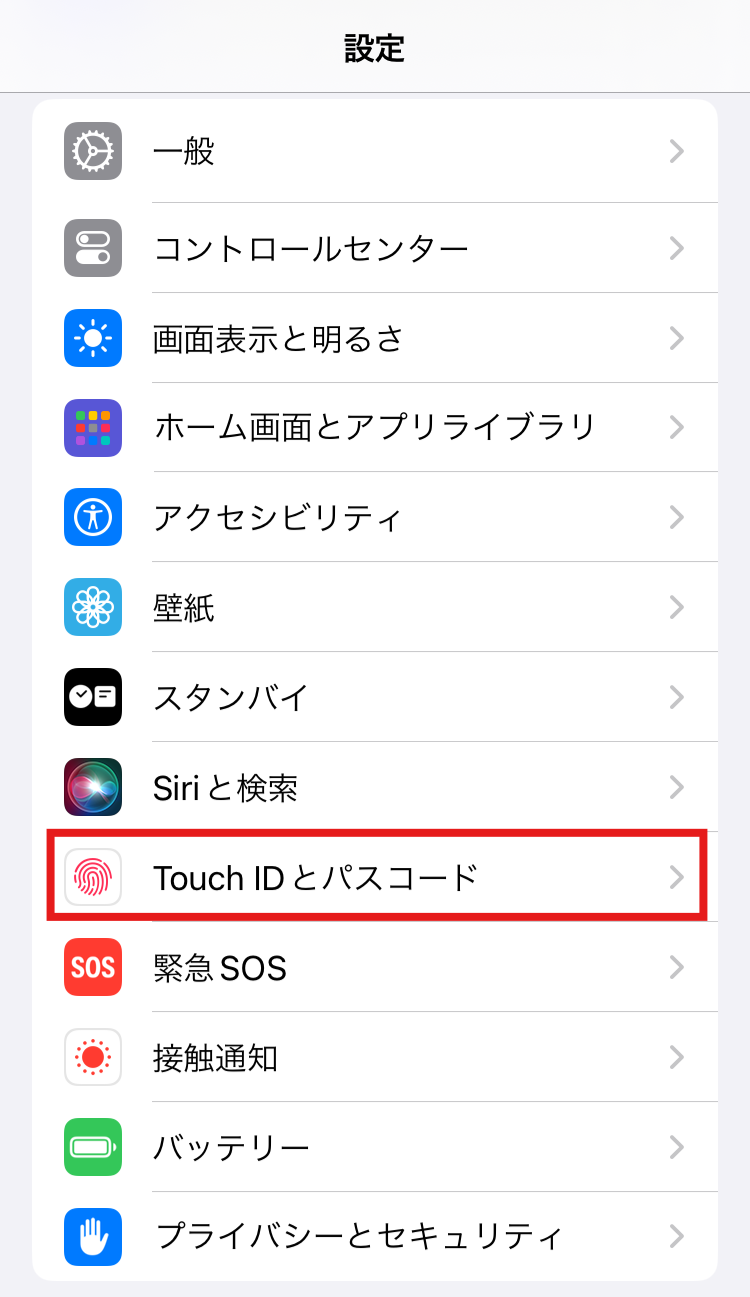The height and width of the screenshot is (1297, 750).
Task: Open Siriと検索 settings
Action: tap(375, 787)
